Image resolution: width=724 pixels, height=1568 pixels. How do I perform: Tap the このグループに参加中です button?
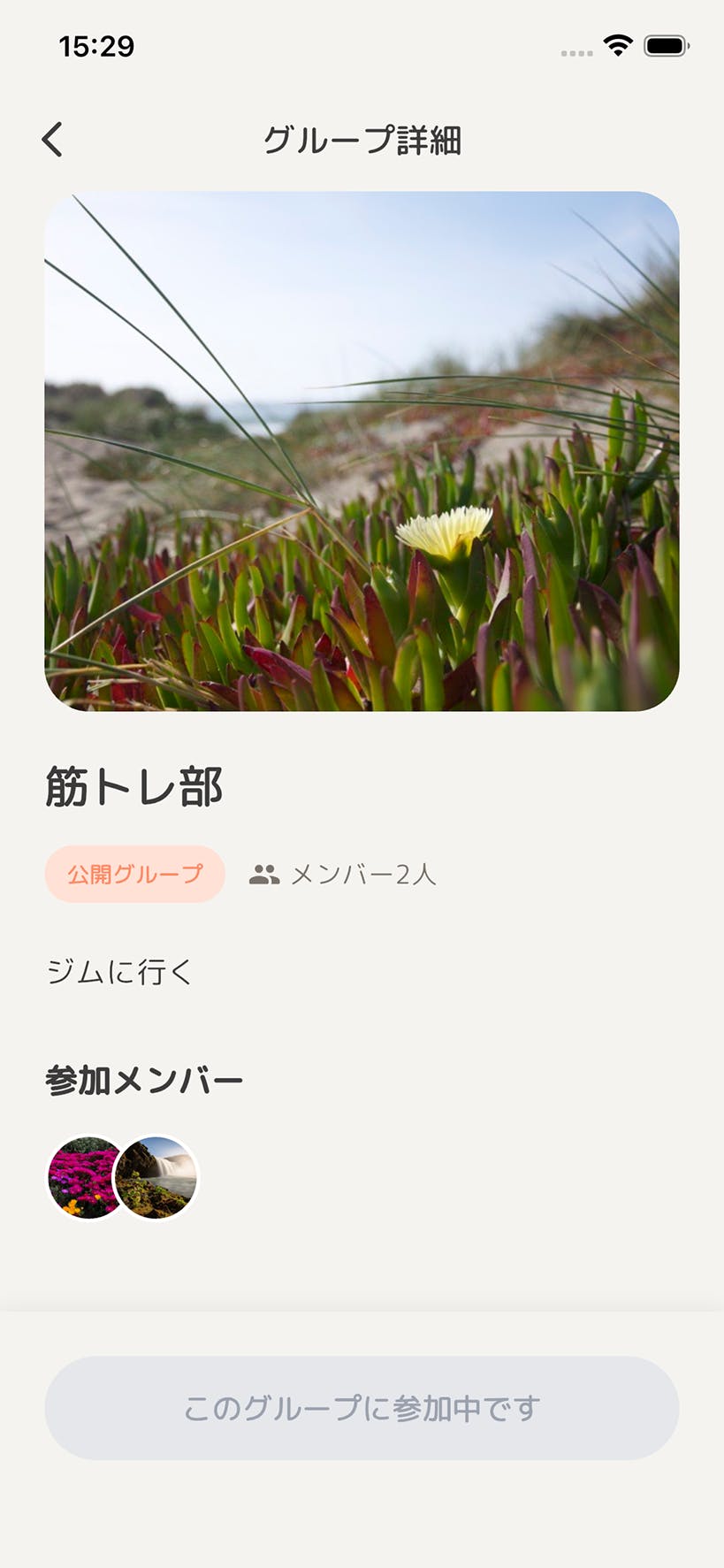click(x=362, y=1408)
